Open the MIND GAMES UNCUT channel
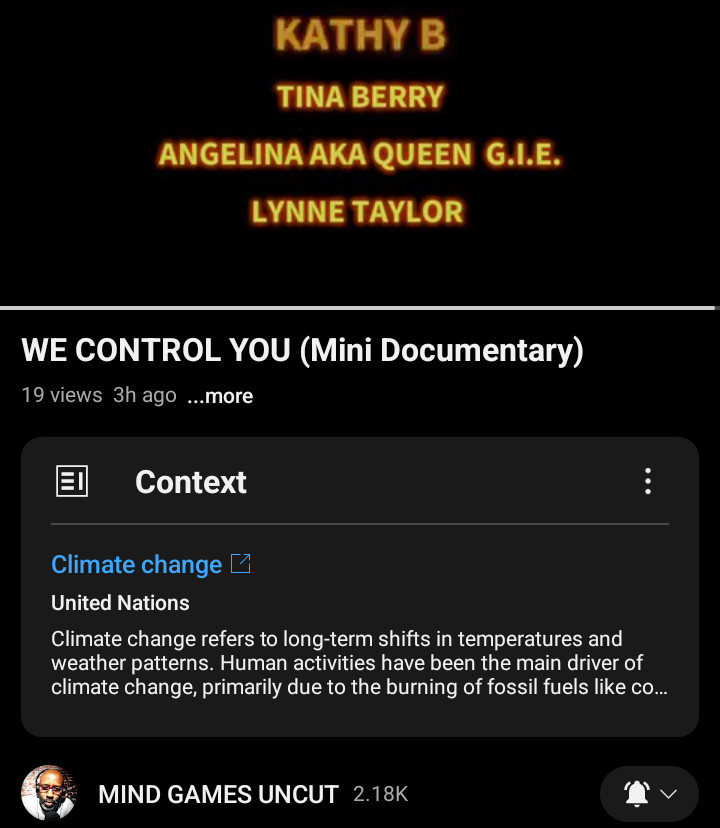The width and height of the screenshot is (720, 828). (218, 794)
